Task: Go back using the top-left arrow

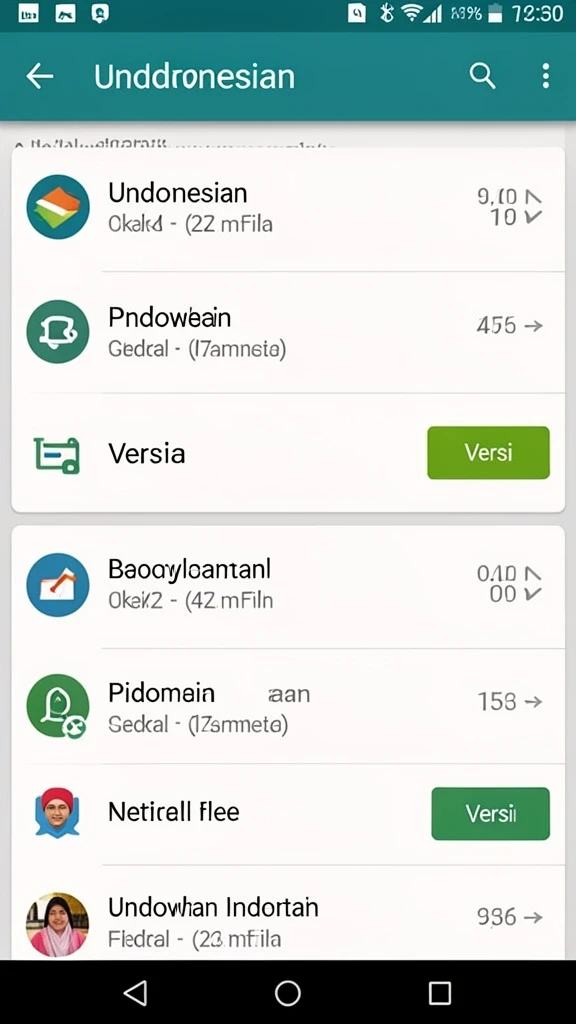Action: tap(39, 76)
